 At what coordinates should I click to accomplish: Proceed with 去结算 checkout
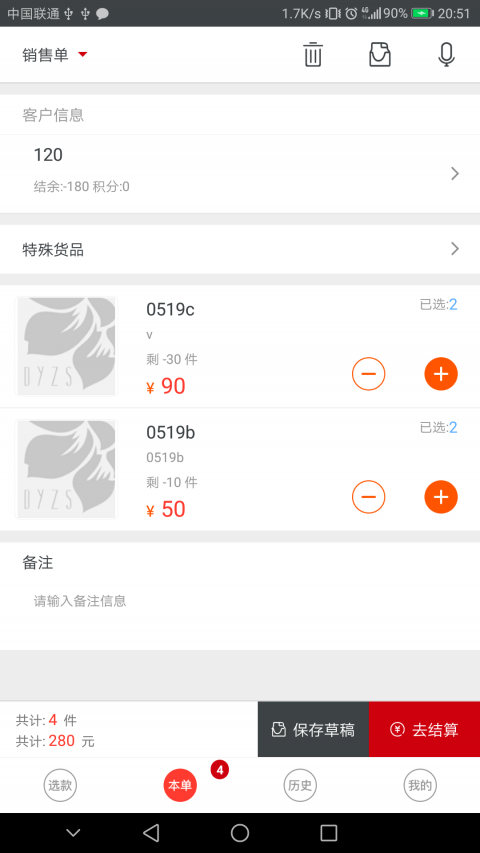(424, 730)
